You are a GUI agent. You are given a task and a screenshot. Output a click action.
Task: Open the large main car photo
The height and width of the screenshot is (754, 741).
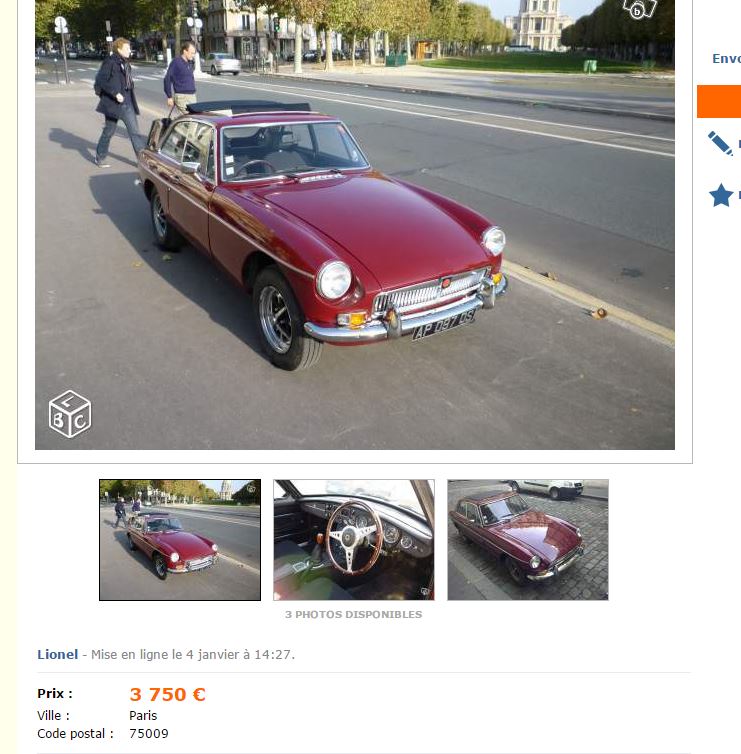point(355,225)
